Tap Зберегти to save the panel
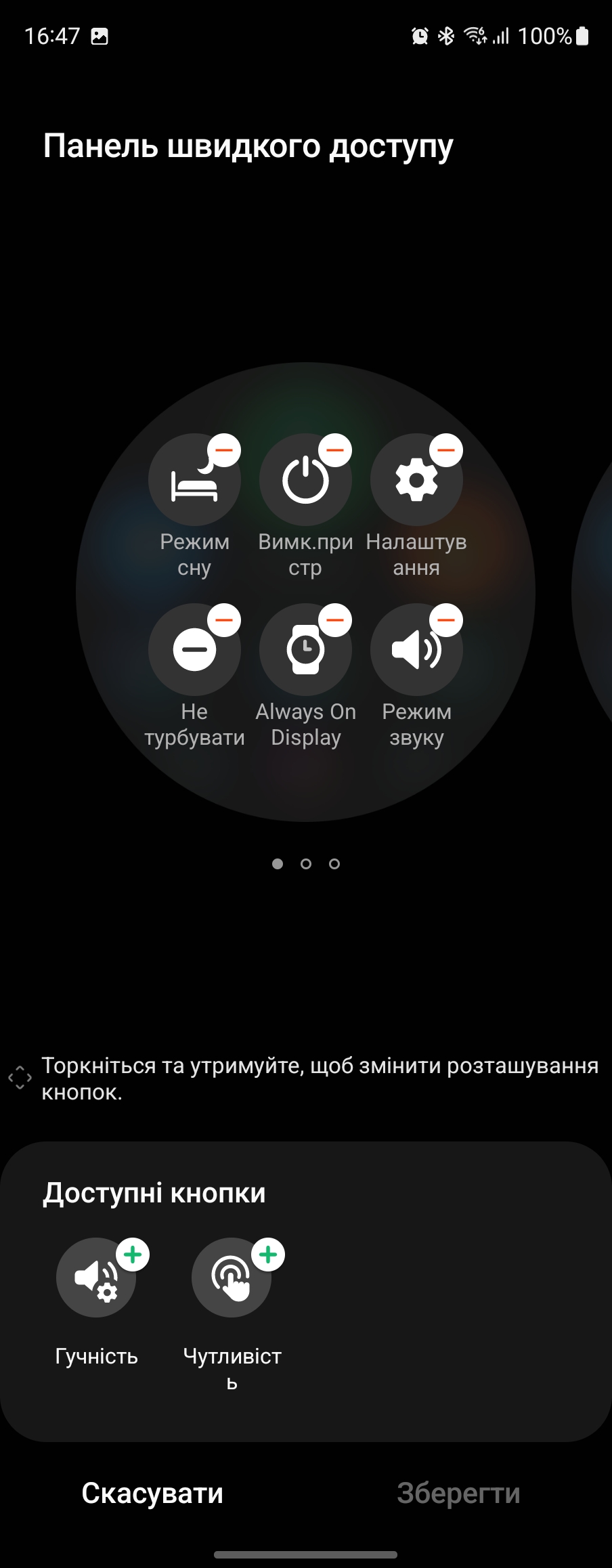This screenshot has width=612, height=1568. pos(458,1492)
